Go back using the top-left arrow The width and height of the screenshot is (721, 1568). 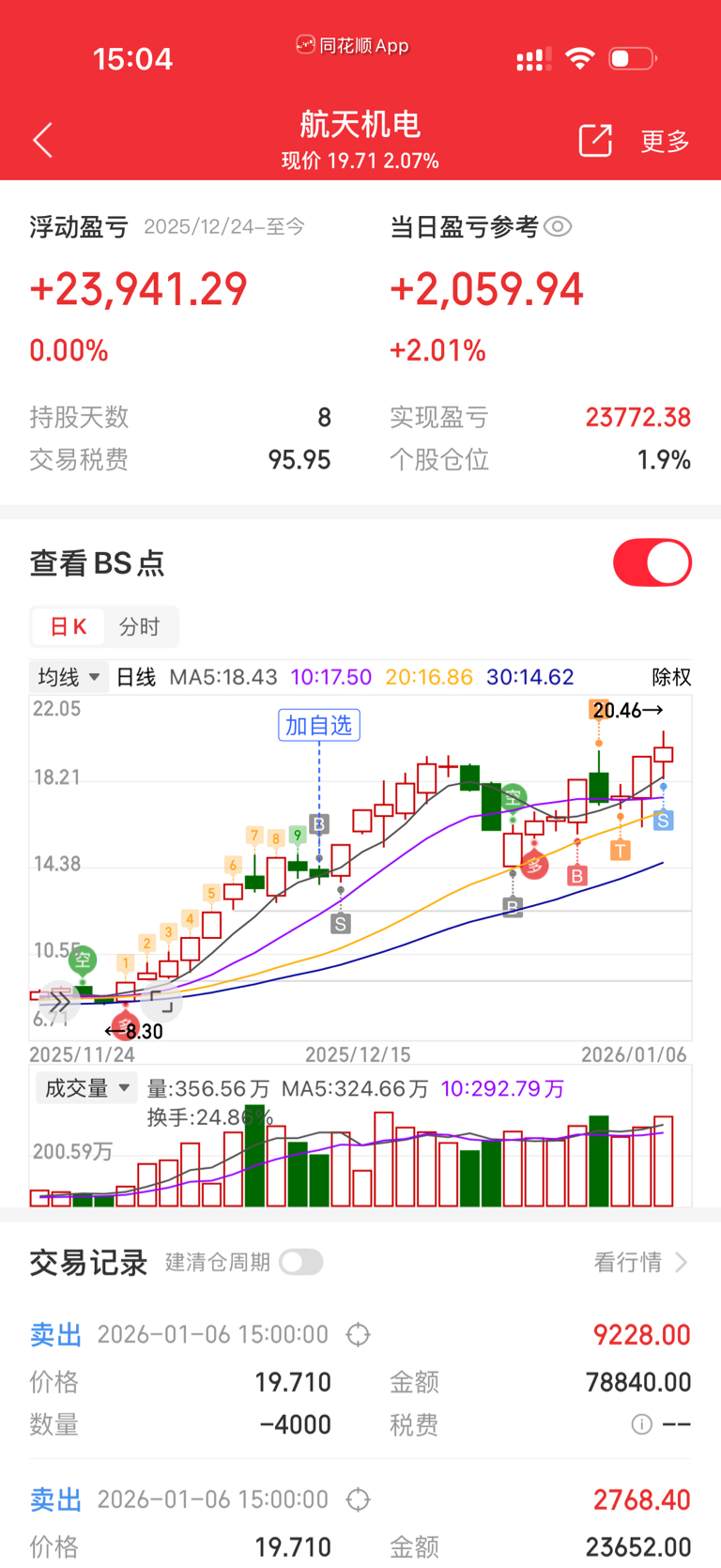[43, 141]
